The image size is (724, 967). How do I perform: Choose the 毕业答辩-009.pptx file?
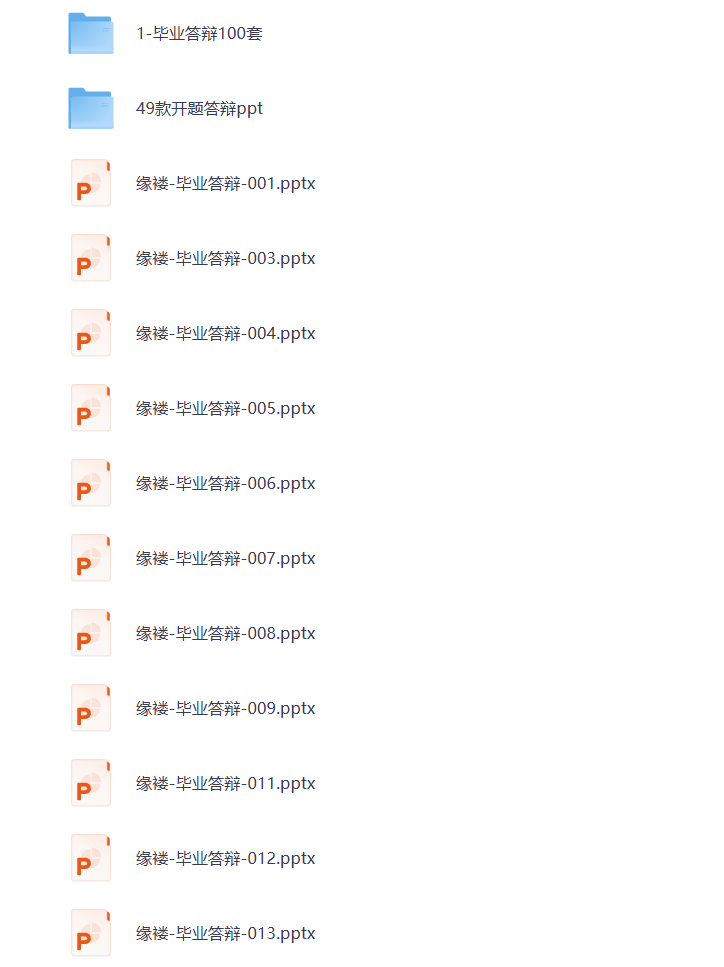(225, 709)
